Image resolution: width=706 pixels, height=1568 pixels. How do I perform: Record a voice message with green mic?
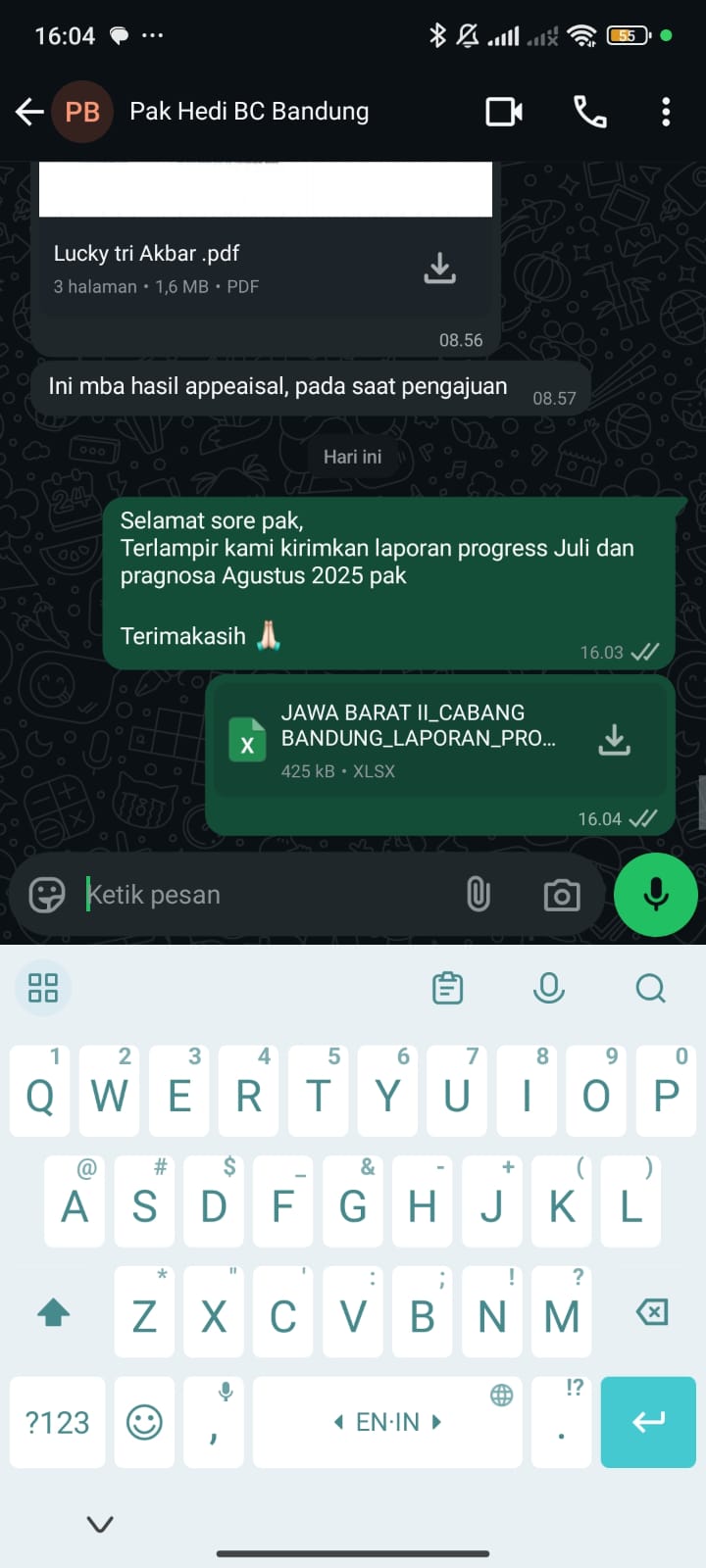[x=655, y=894]
